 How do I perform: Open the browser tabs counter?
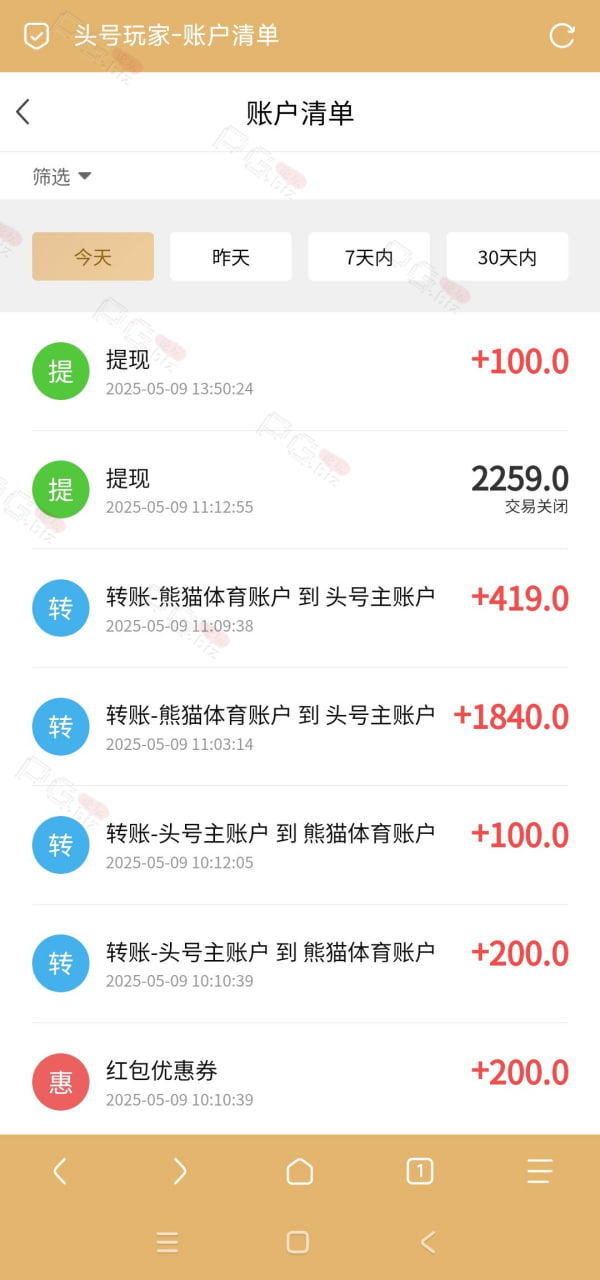[420, 1171]
